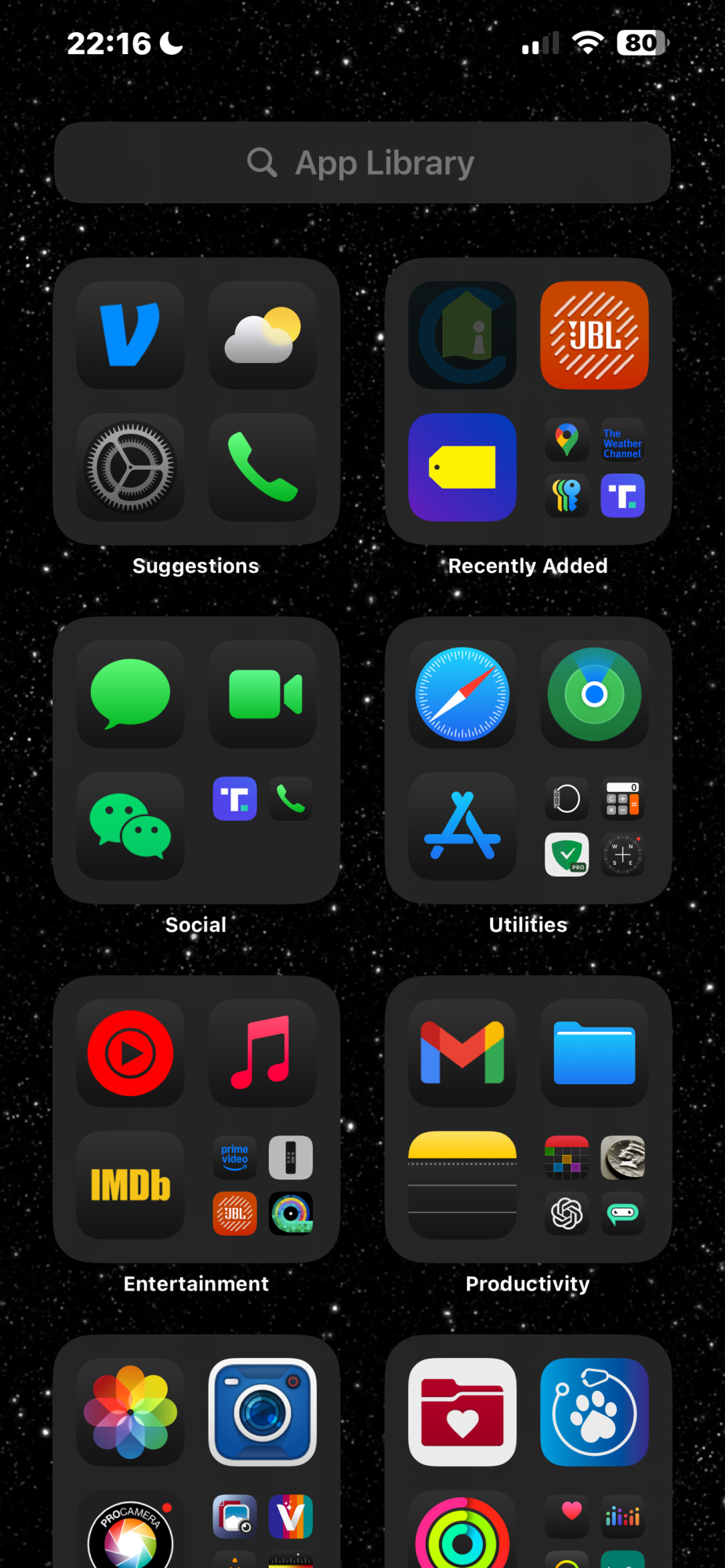Open WeChat
Viewport: 725px width, 1568px height.
(130, 826)
